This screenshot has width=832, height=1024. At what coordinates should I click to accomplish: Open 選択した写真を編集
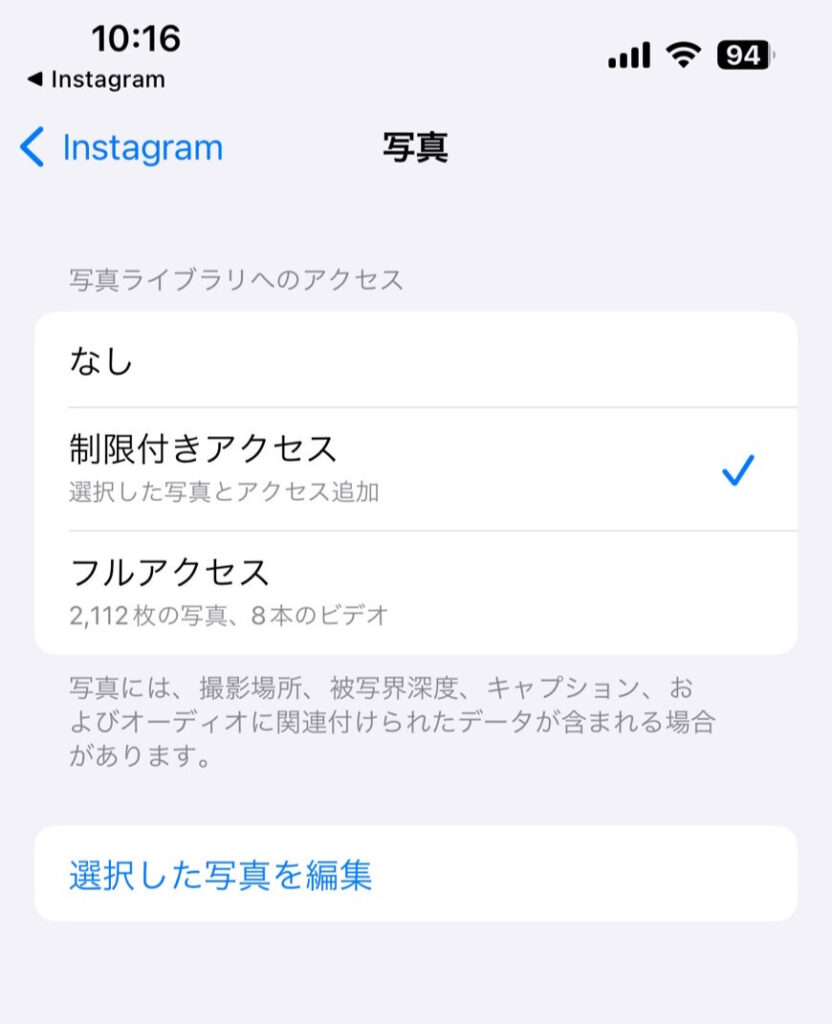pyautogui.click(x=220, y=874)
